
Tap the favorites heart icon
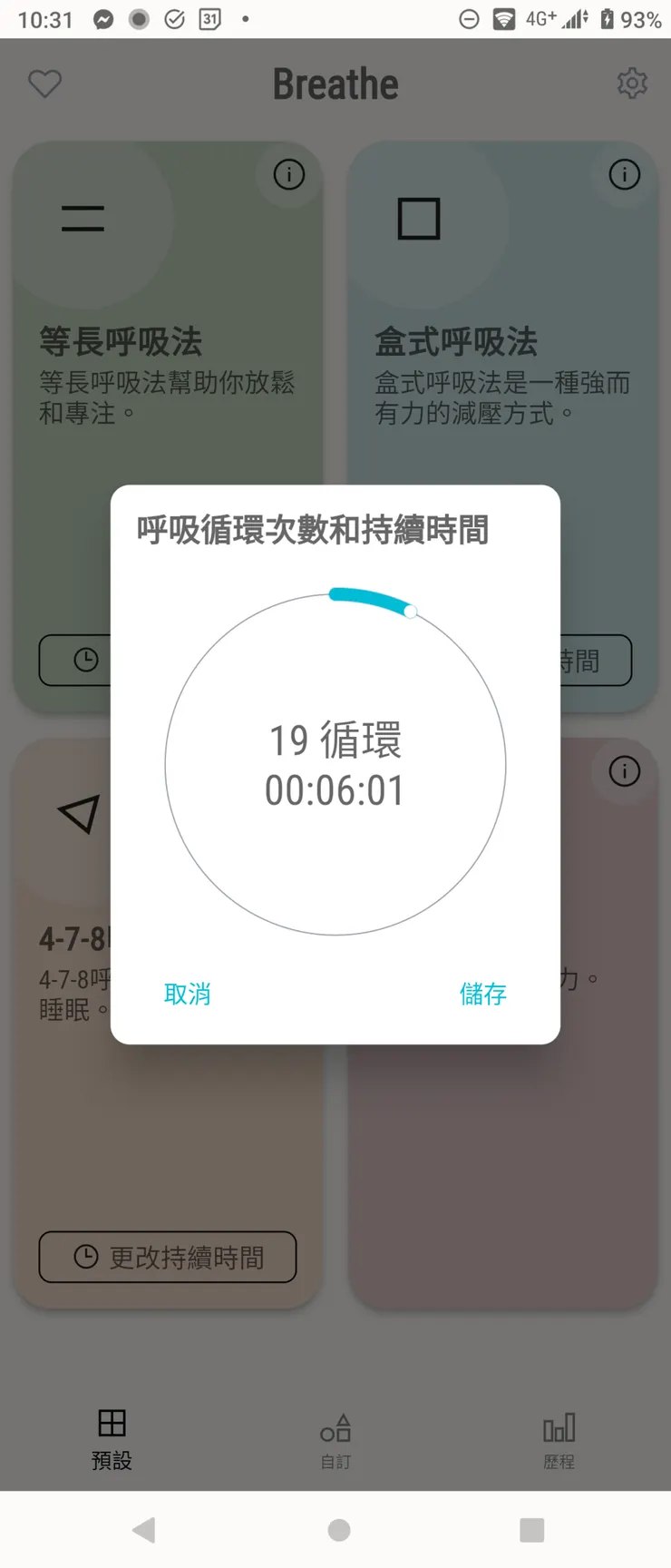(x=45, y=83)
